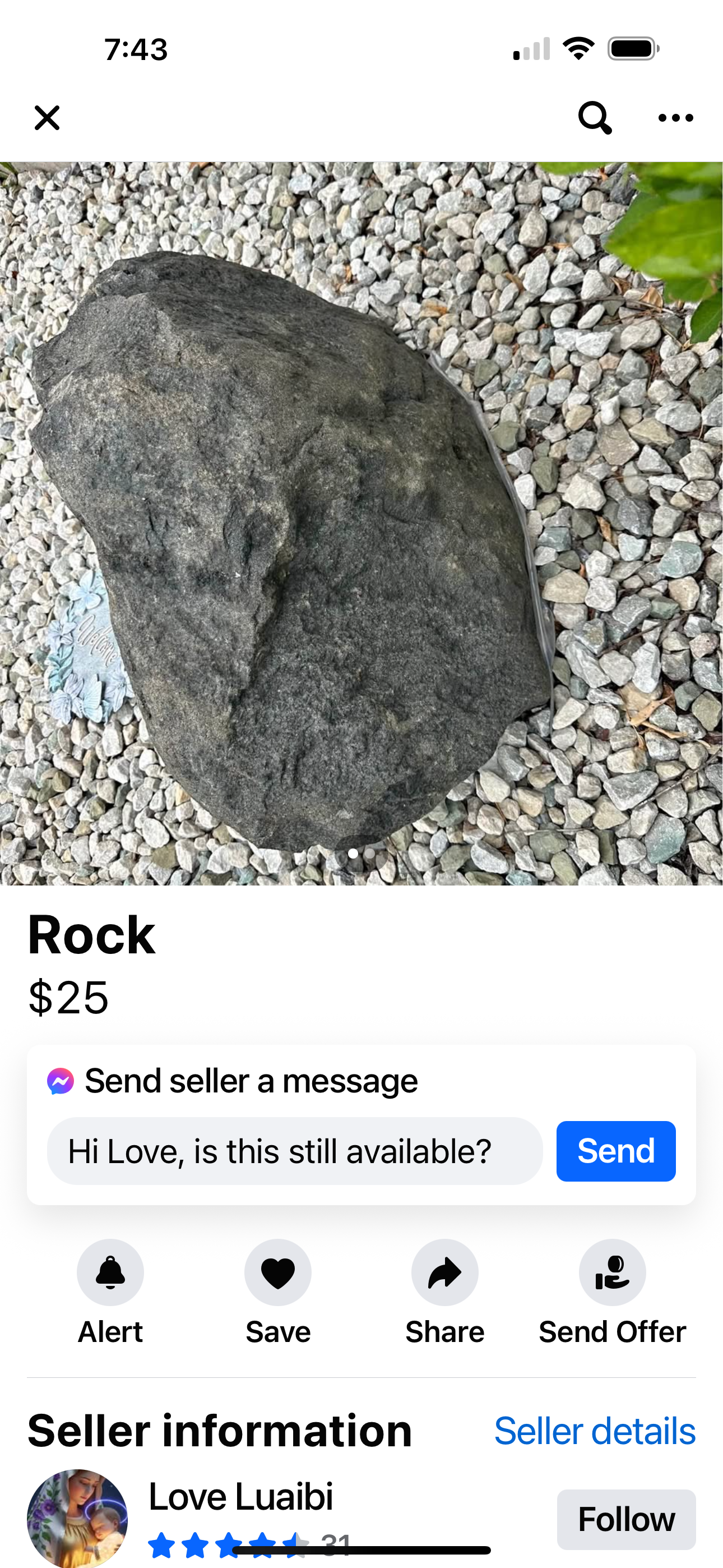Set an alert for this listing
Viewport: 723px width, 1568px height.
click(x=110, y=1273)
